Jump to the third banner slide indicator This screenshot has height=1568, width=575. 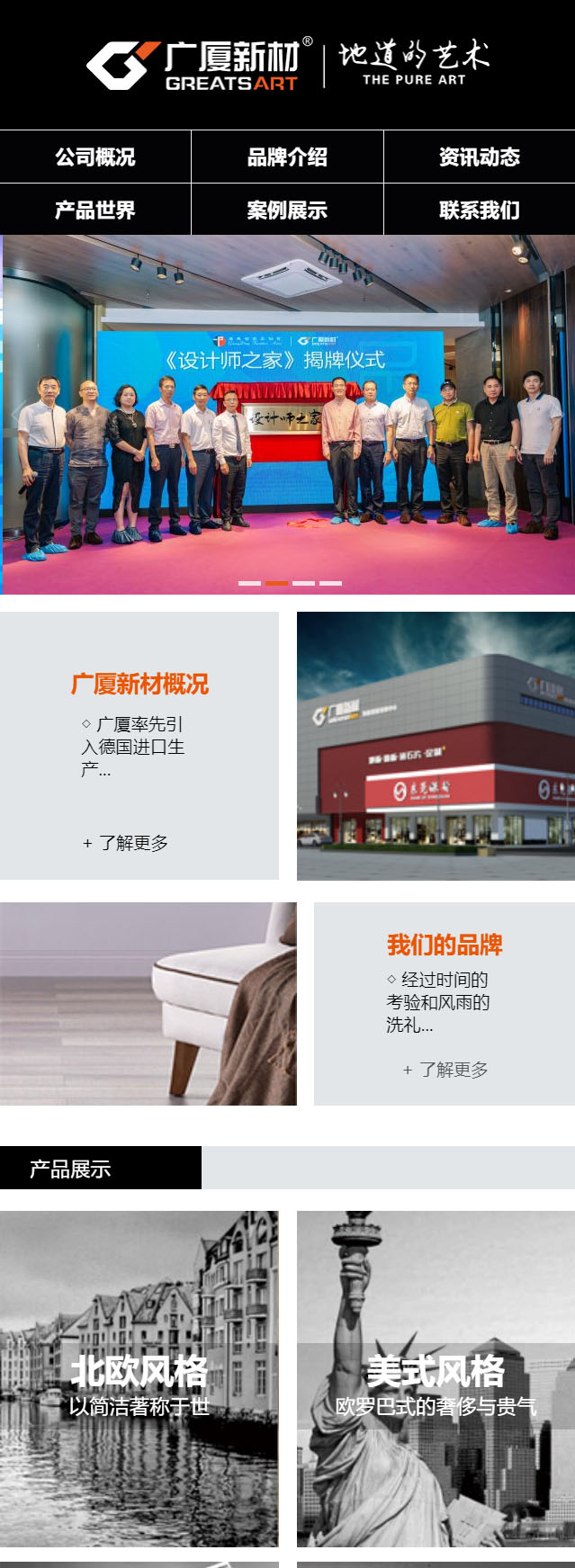pos(303,583)
